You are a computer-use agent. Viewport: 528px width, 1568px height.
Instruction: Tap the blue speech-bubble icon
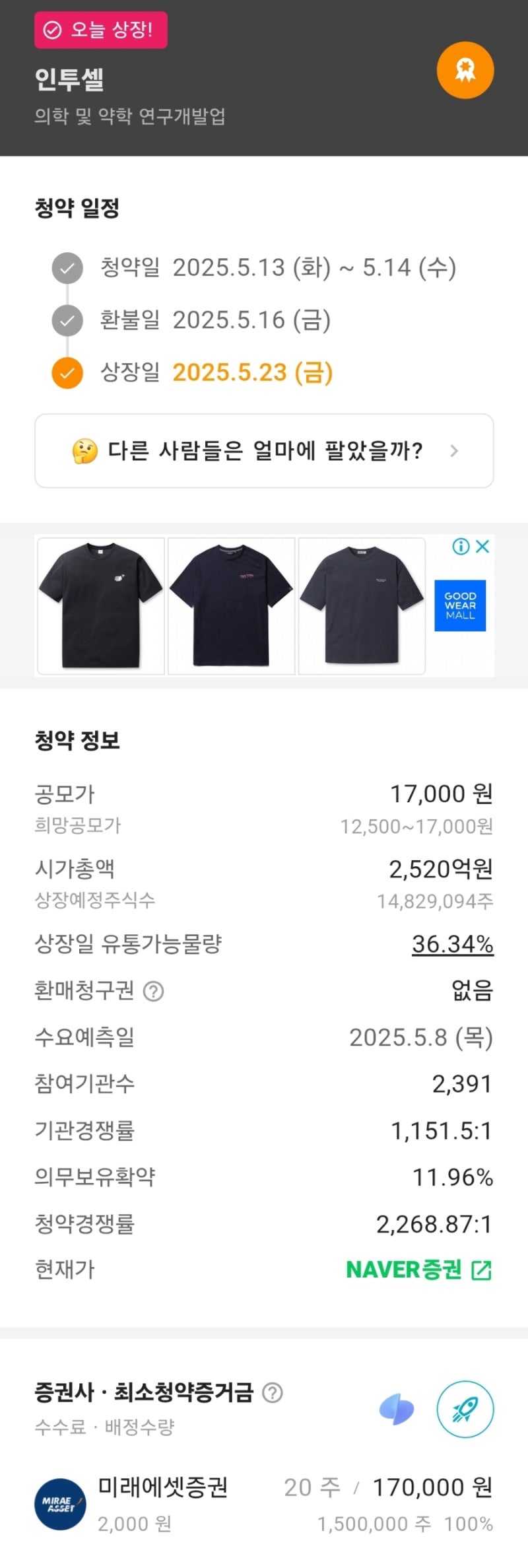coord(397,1410)
